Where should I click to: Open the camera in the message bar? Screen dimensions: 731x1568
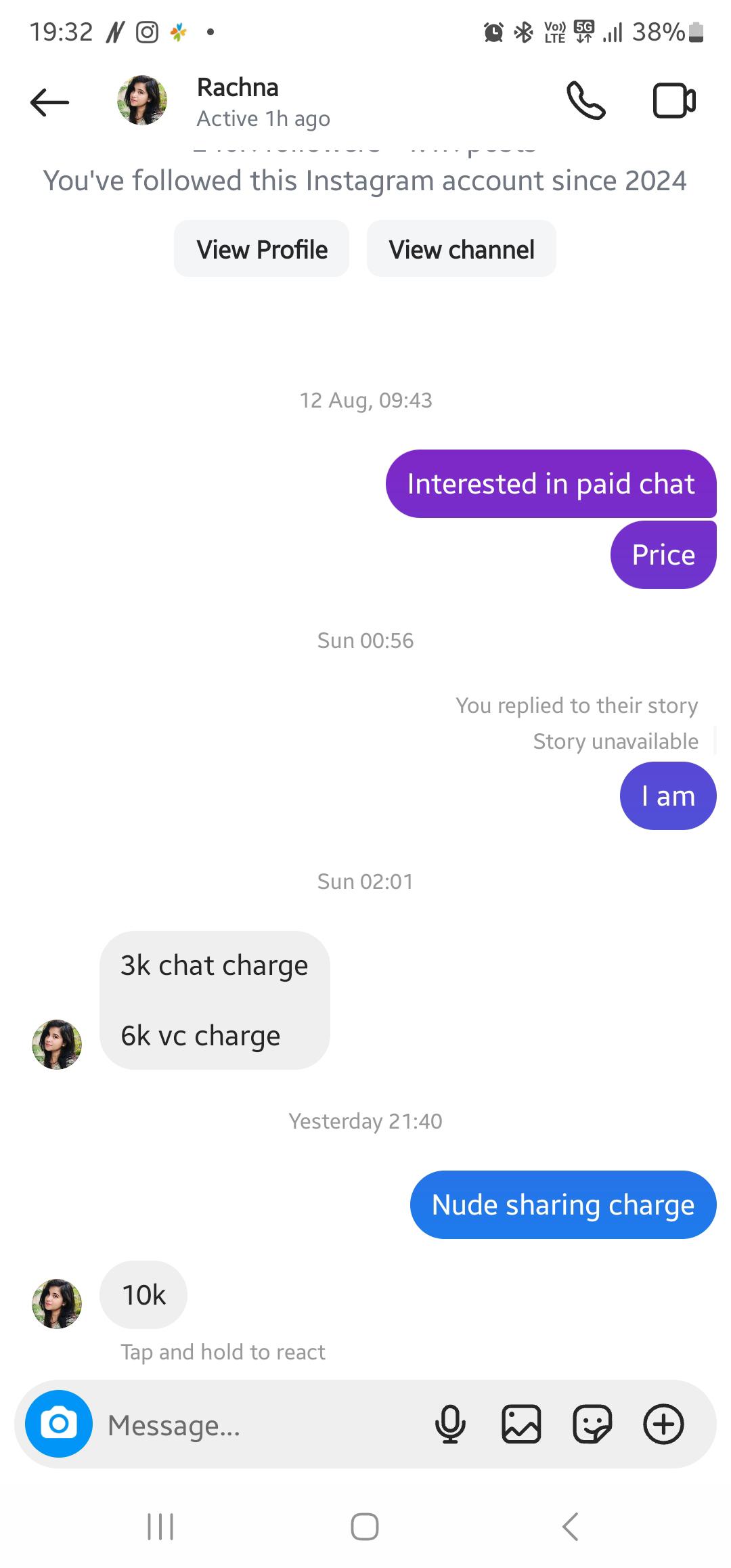pos(59,1424)
